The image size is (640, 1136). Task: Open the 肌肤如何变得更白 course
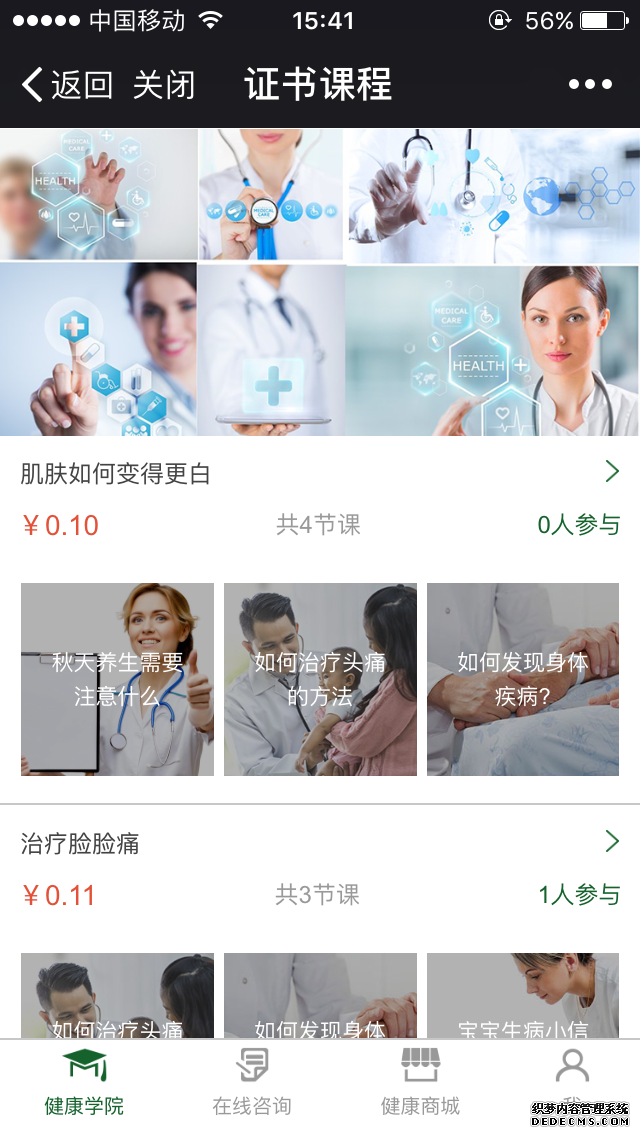(x=116, y=473)
